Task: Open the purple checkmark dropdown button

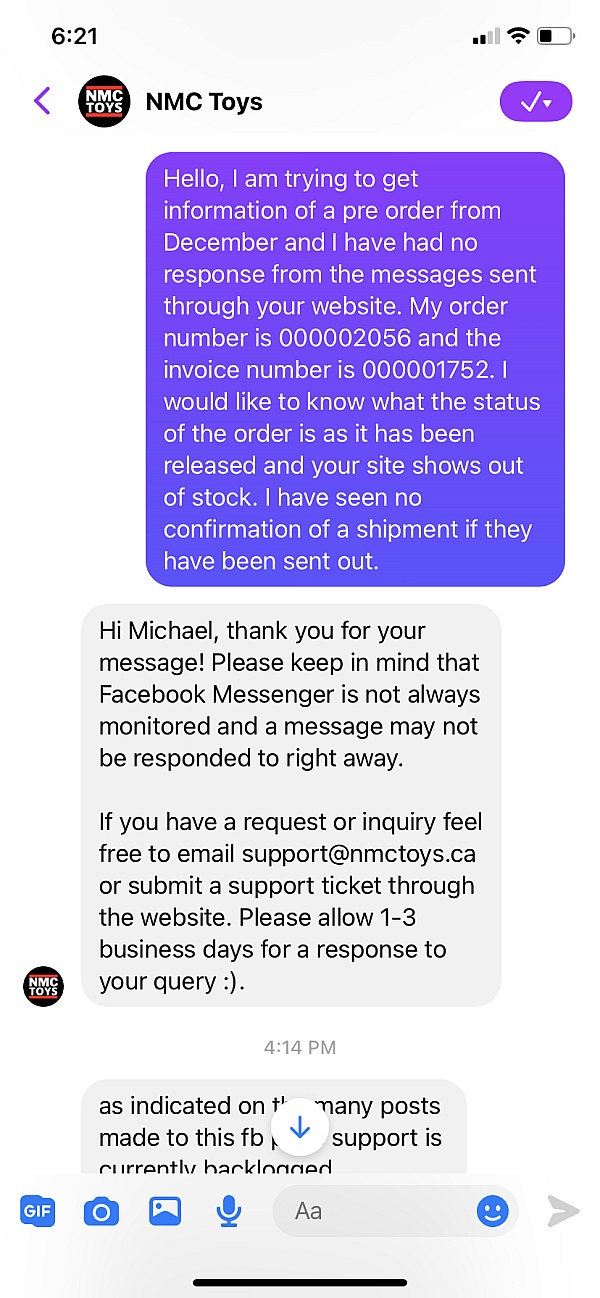Action: 536,101
